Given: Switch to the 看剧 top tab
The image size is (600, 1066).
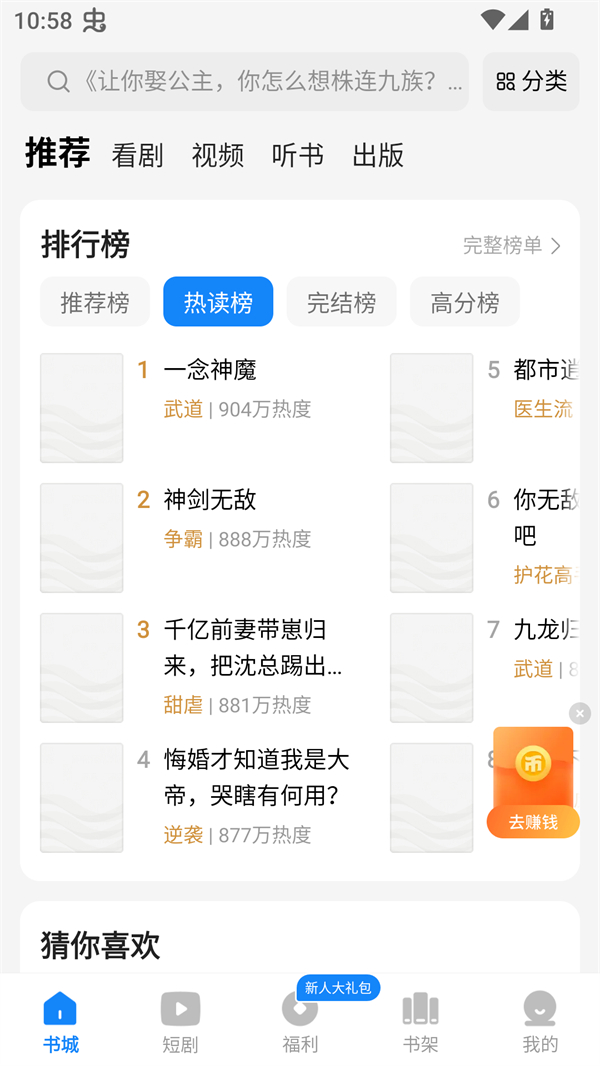Looking at the screenshot, I should pos(137,155).
